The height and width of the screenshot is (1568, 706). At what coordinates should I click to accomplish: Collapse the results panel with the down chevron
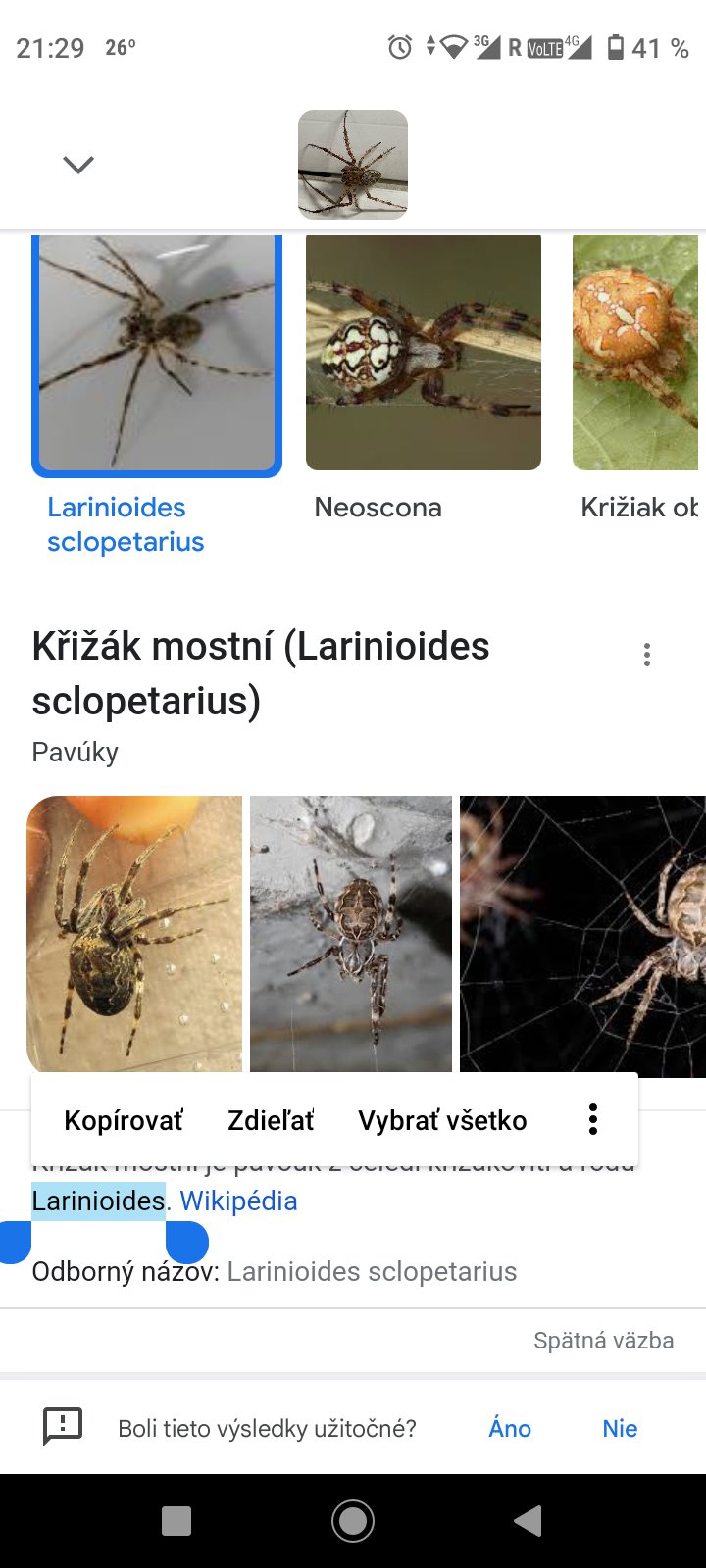[78, 165]
